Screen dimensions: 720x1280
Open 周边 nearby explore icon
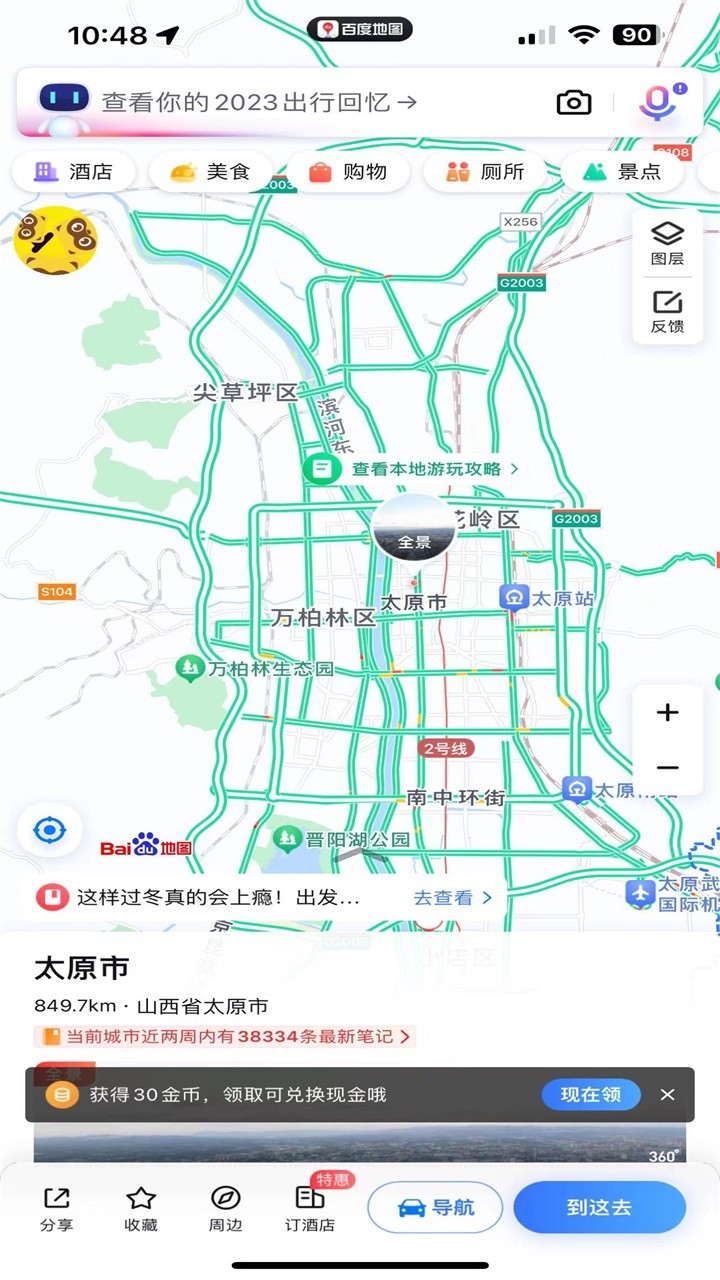point(225,1207)
